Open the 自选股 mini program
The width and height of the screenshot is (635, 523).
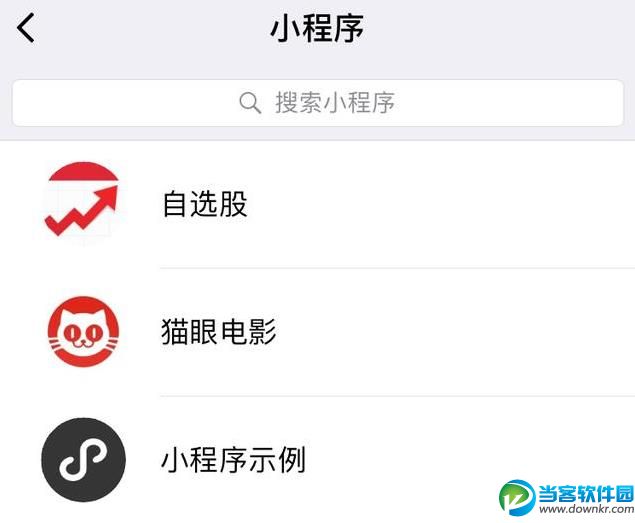(x=205, y=205)
